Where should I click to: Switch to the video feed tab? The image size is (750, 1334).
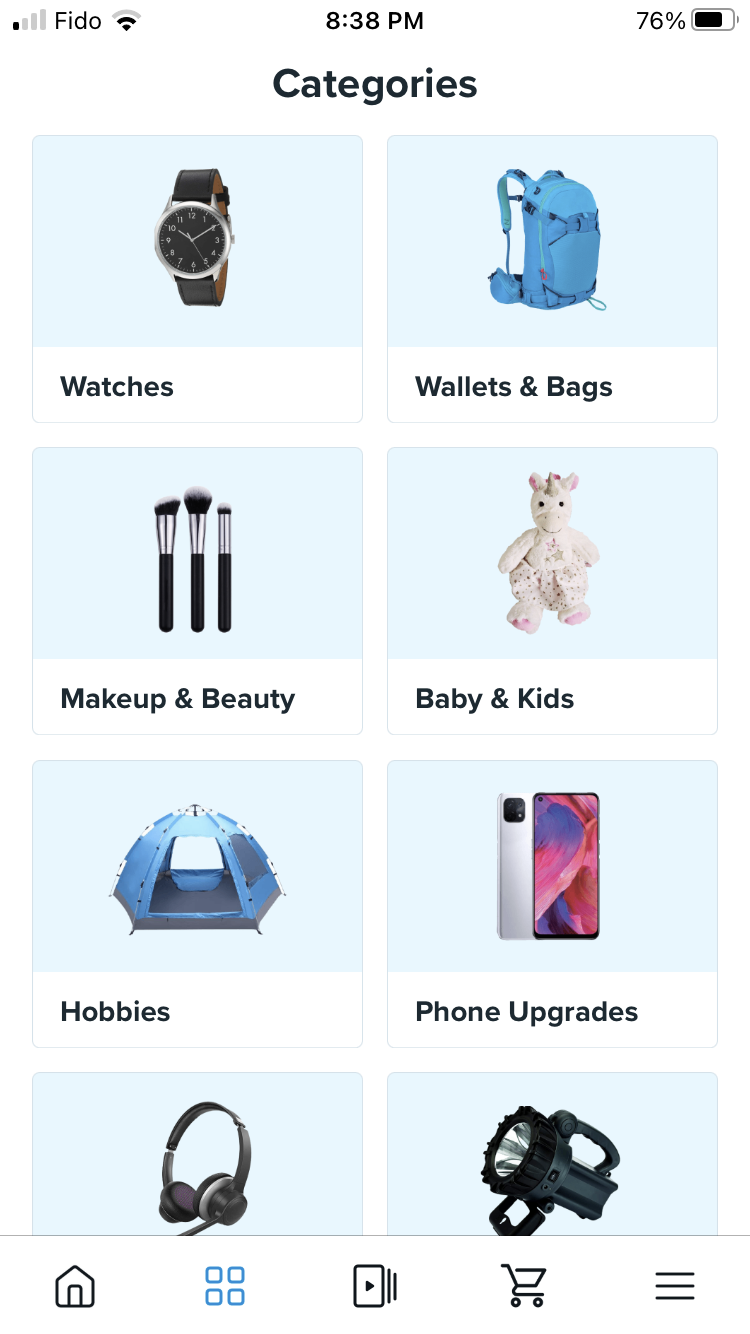point(375,1285)
